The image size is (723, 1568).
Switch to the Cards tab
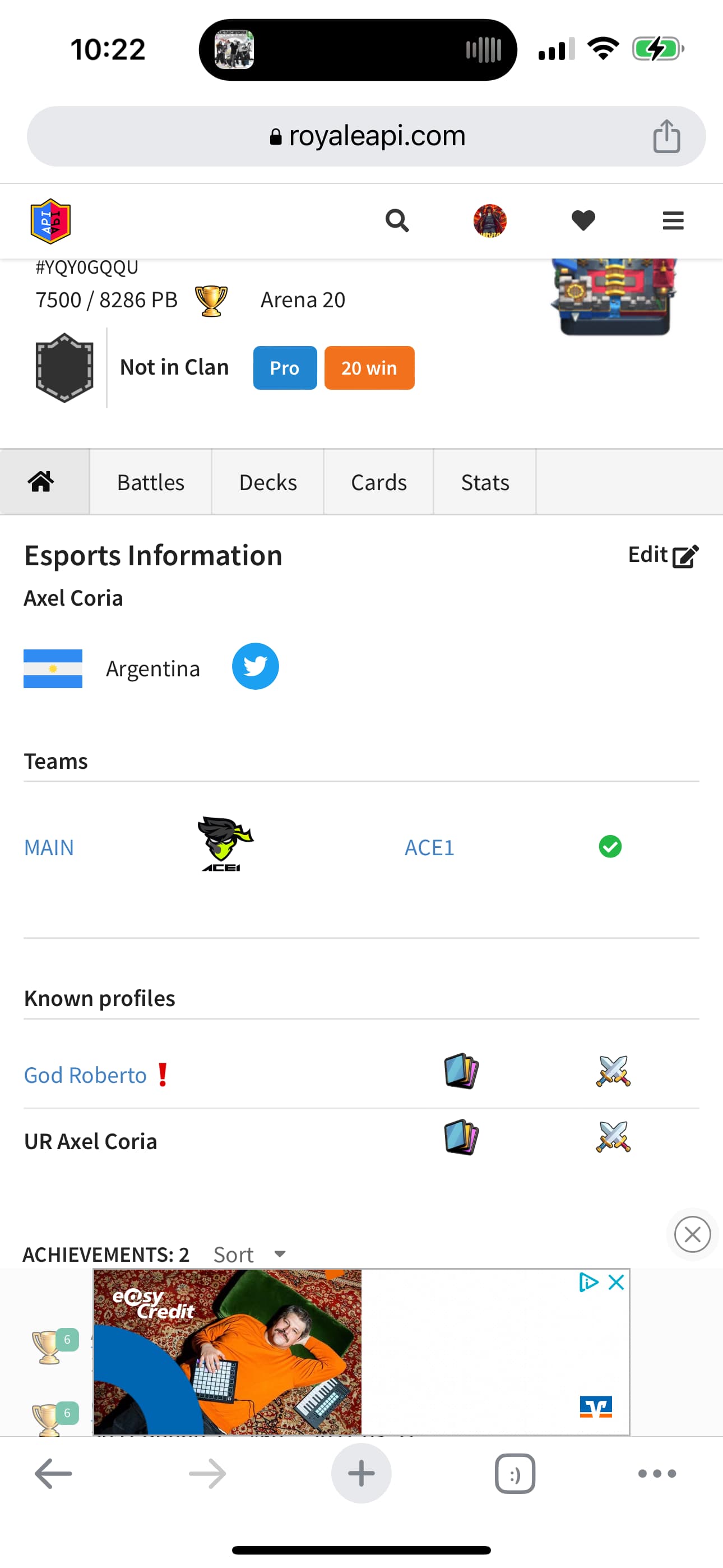pyautogui.click(x=378, y=482)
